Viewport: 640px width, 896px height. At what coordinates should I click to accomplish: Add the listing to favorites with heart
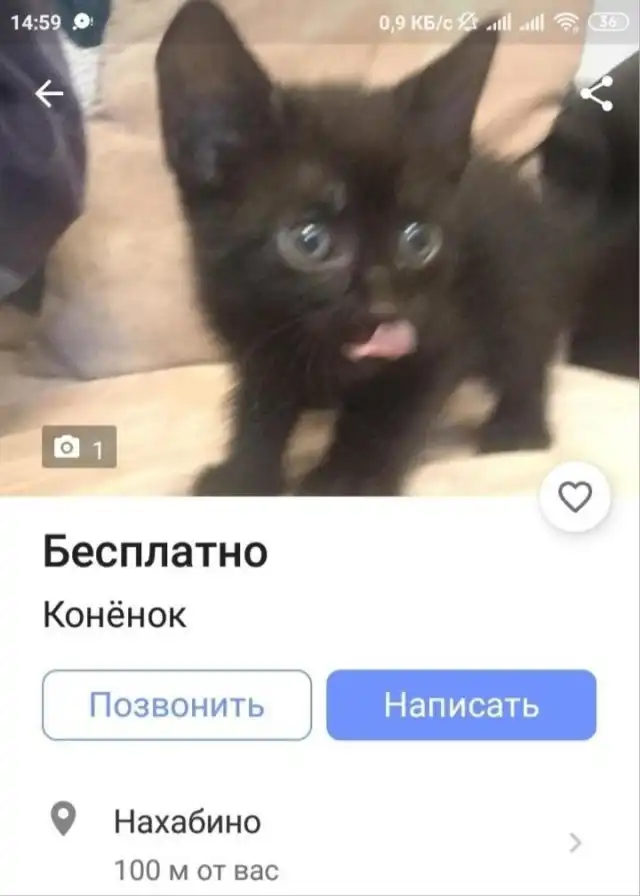tap(575, 496)
